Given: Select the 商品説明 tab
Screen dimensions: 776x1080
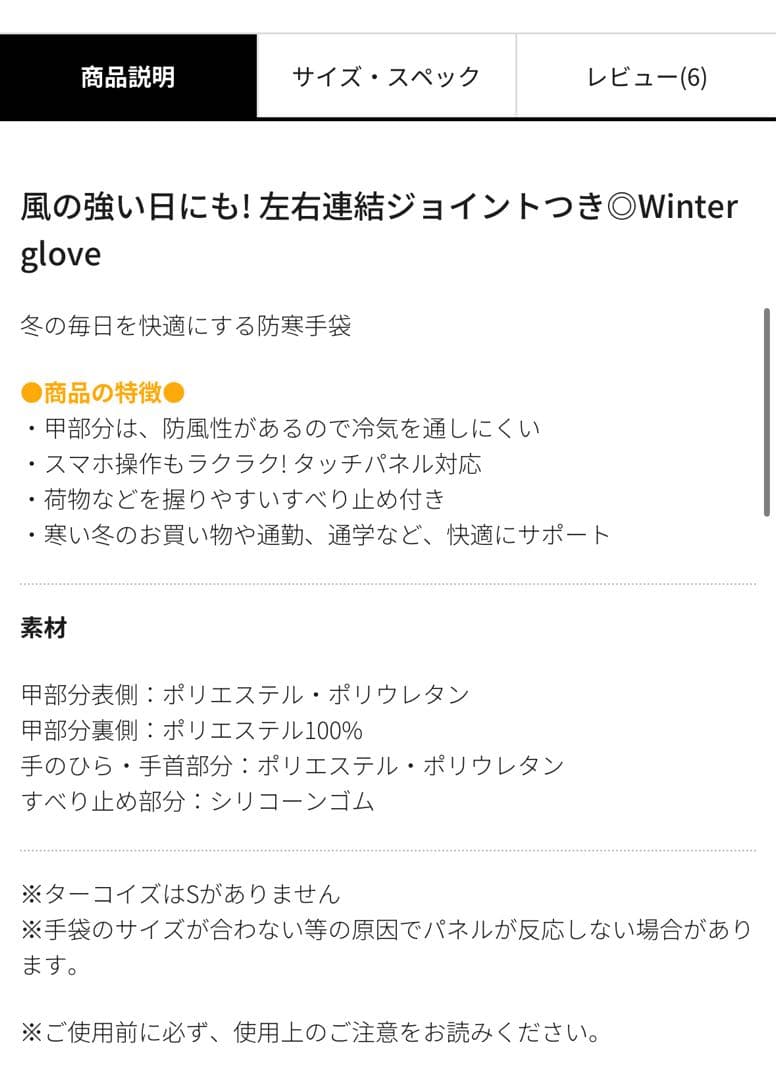Looking at the screenshot, I should 128,77.
